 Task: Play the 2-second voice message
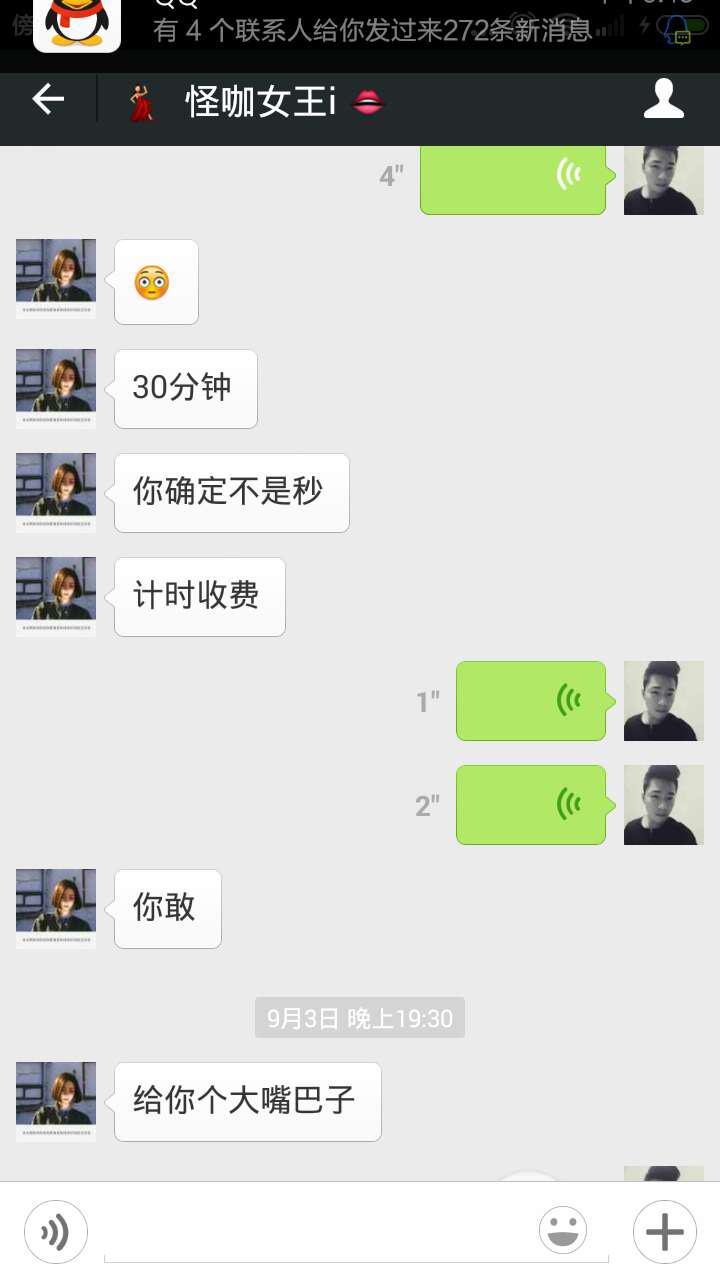click(530, 805)
